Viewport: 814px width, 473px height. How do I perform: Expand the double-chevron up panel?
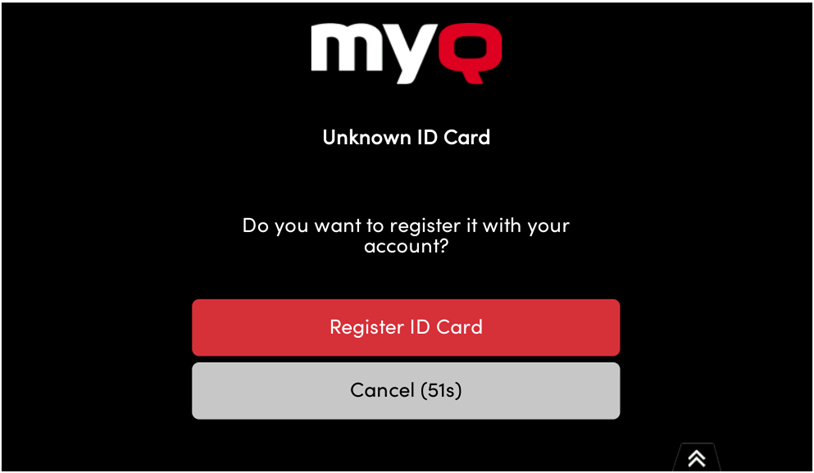click(696, 458)
